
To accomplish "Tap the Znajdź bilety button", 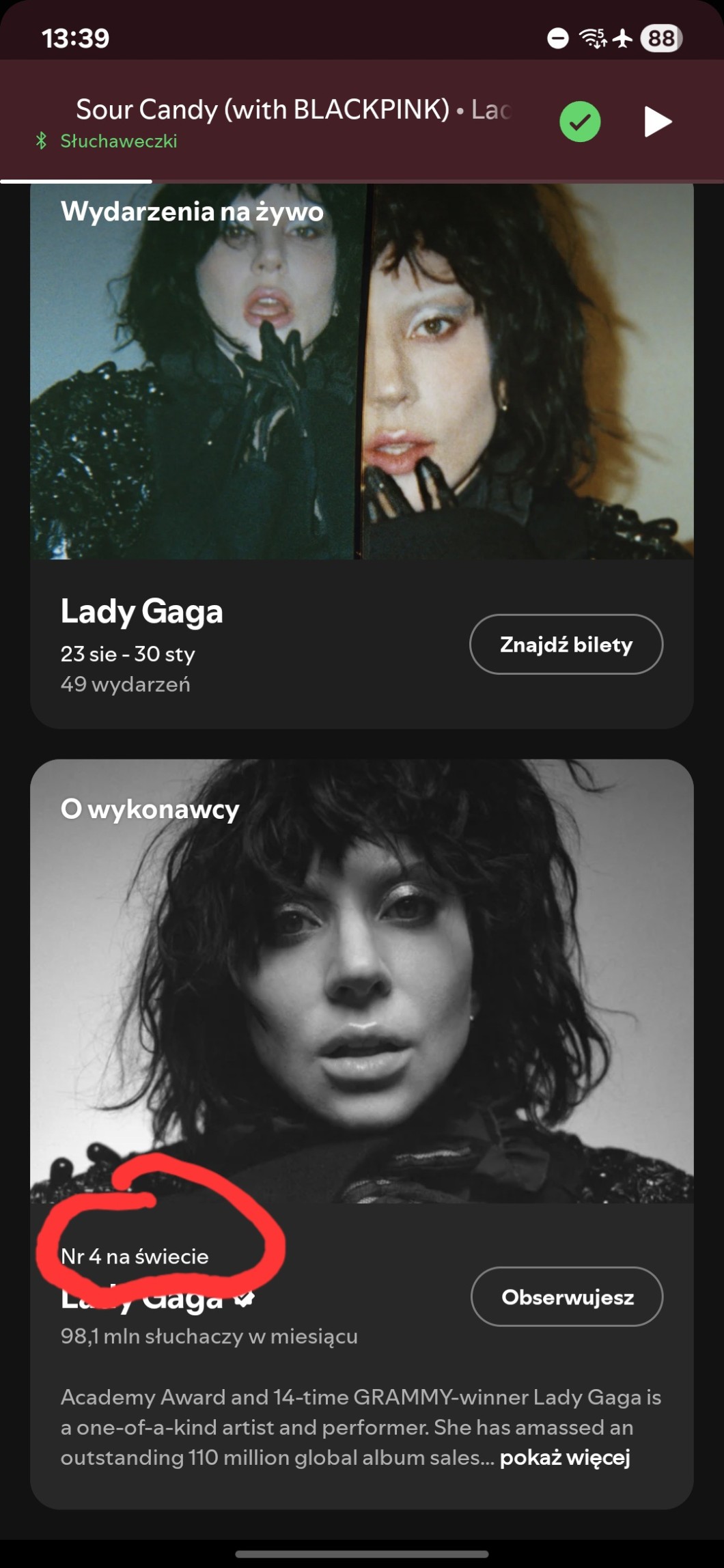I will coord(566,644).
